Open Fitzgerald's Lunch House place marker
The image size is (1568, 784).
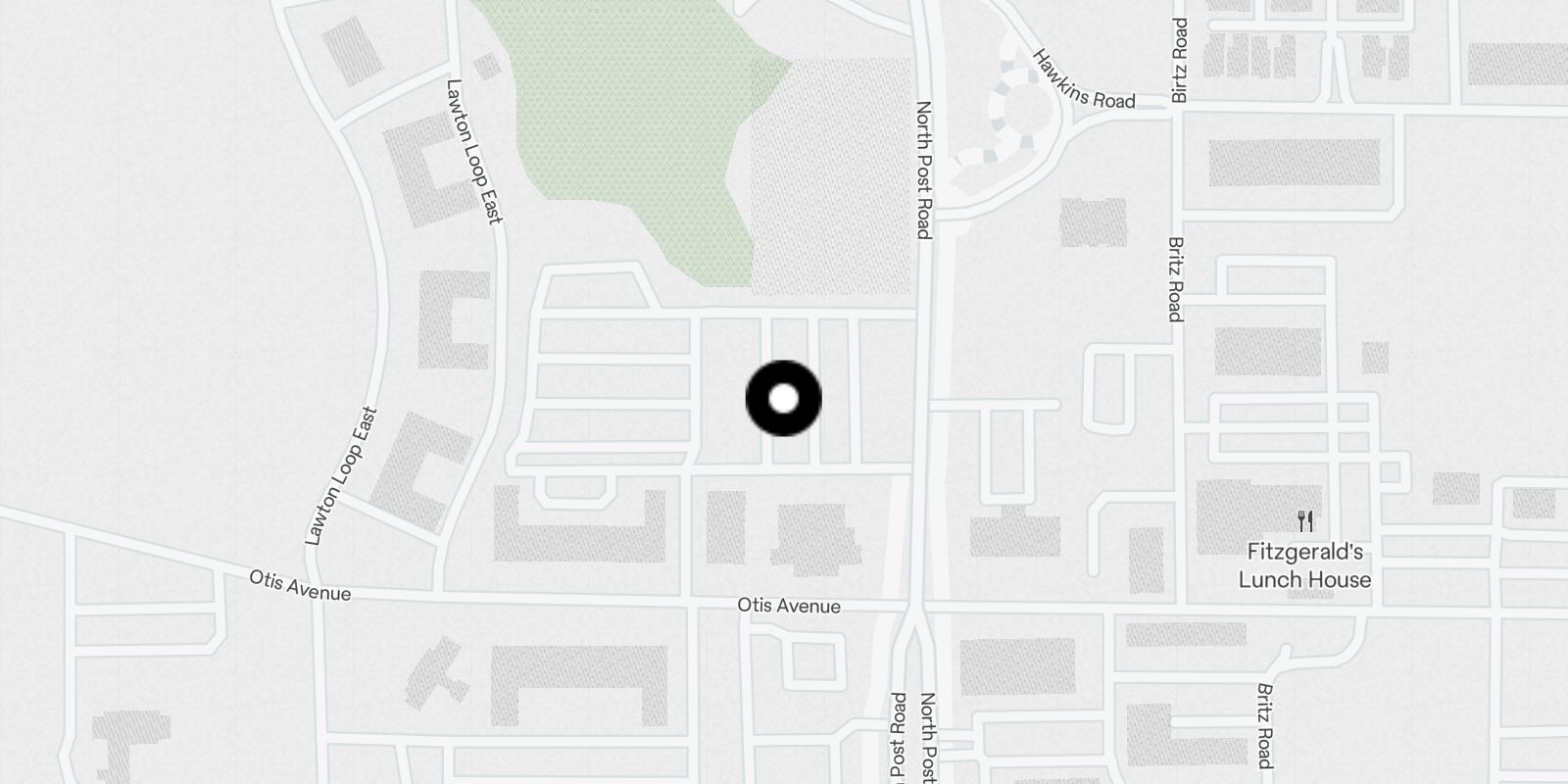click(x=1304, y=520)
